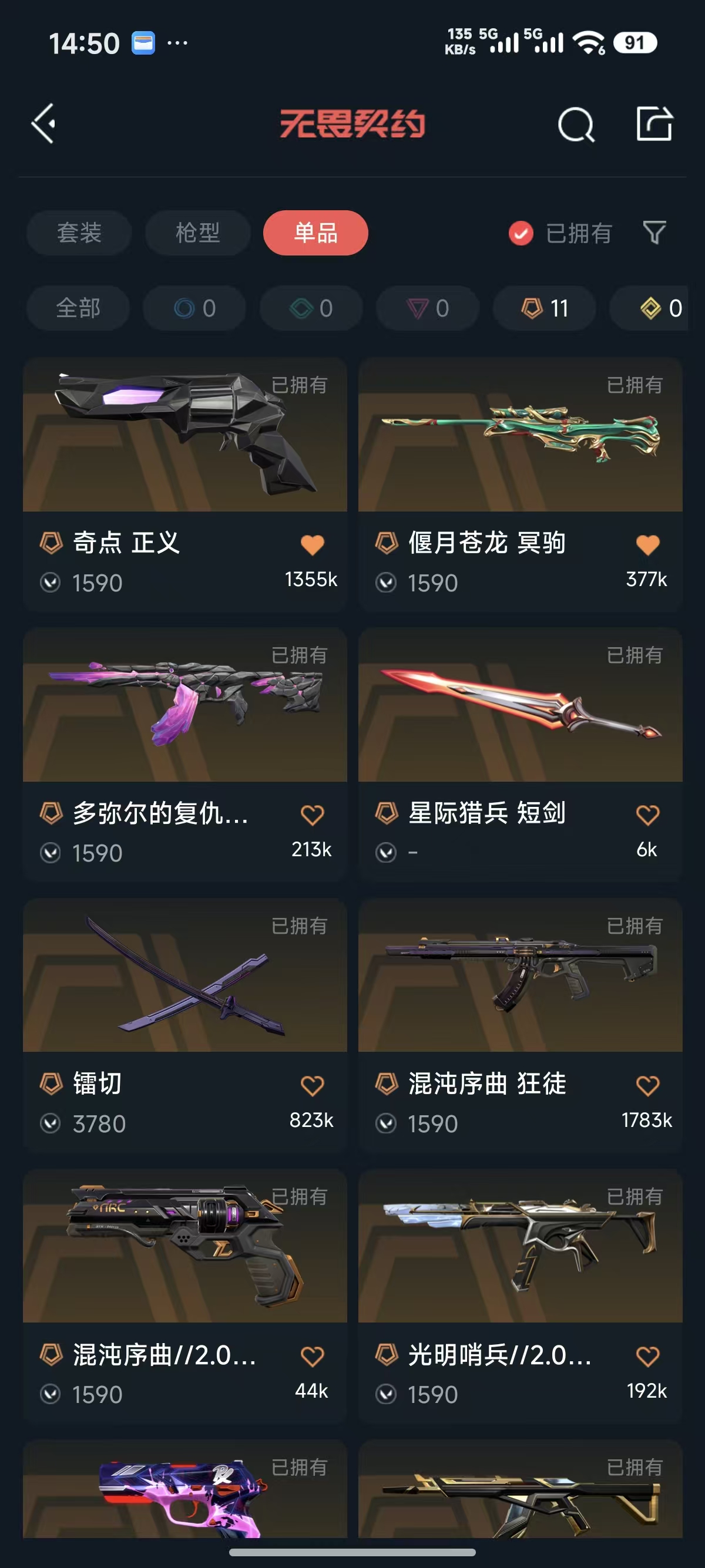Select the pink triangle rarity chip

pyautogui.click(x=428, y=308)
